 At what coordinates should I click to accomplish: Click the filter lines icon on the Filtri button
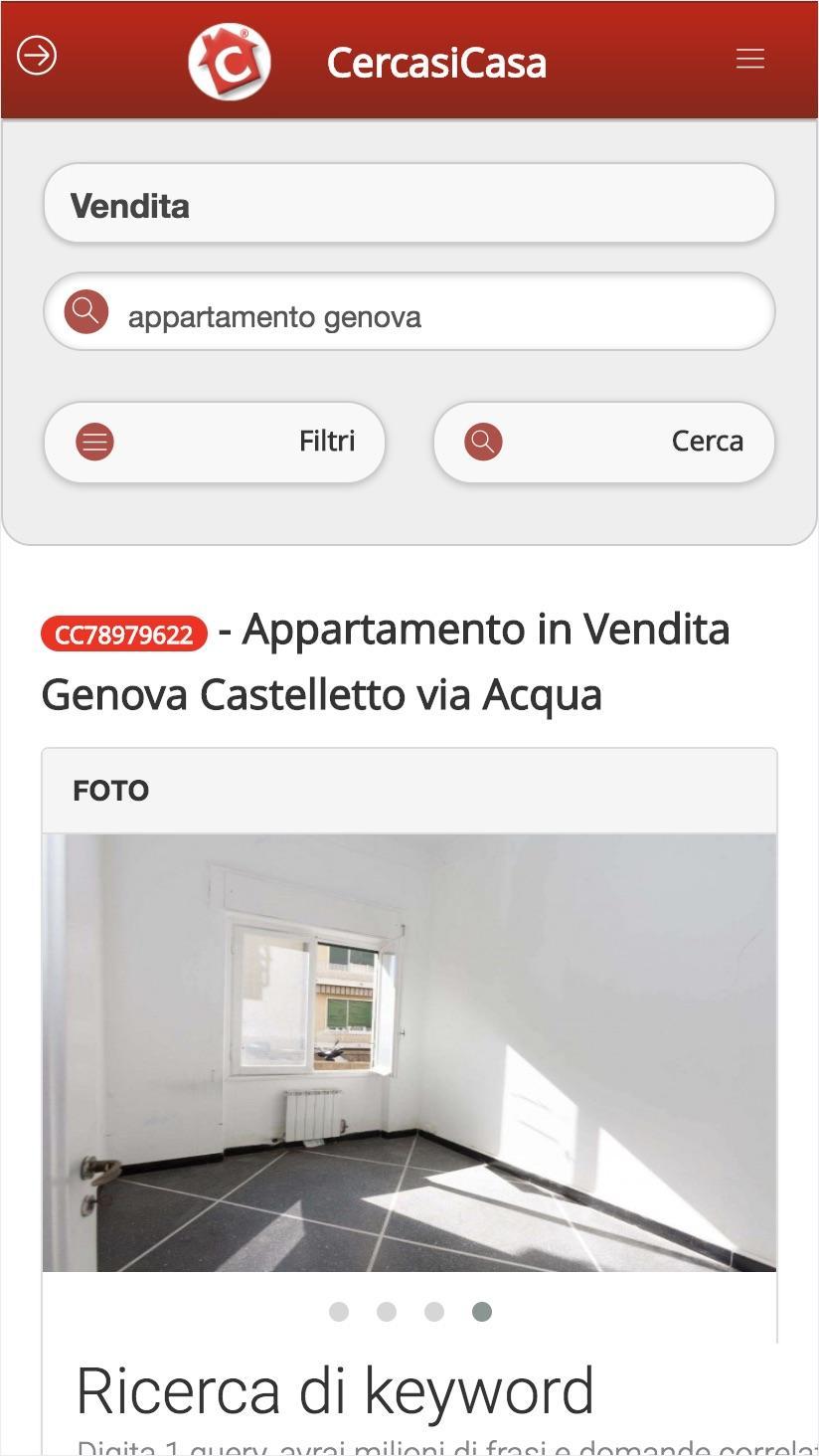click(x=94, y=442)
